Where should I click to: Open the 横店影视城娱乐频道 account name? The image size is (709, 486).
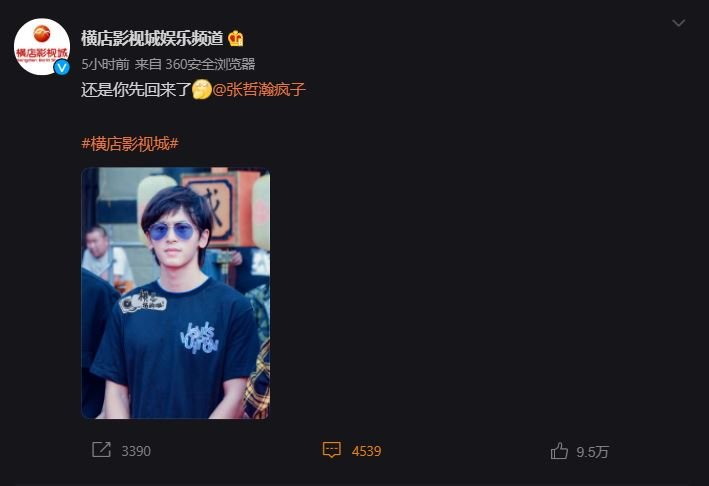152,38
